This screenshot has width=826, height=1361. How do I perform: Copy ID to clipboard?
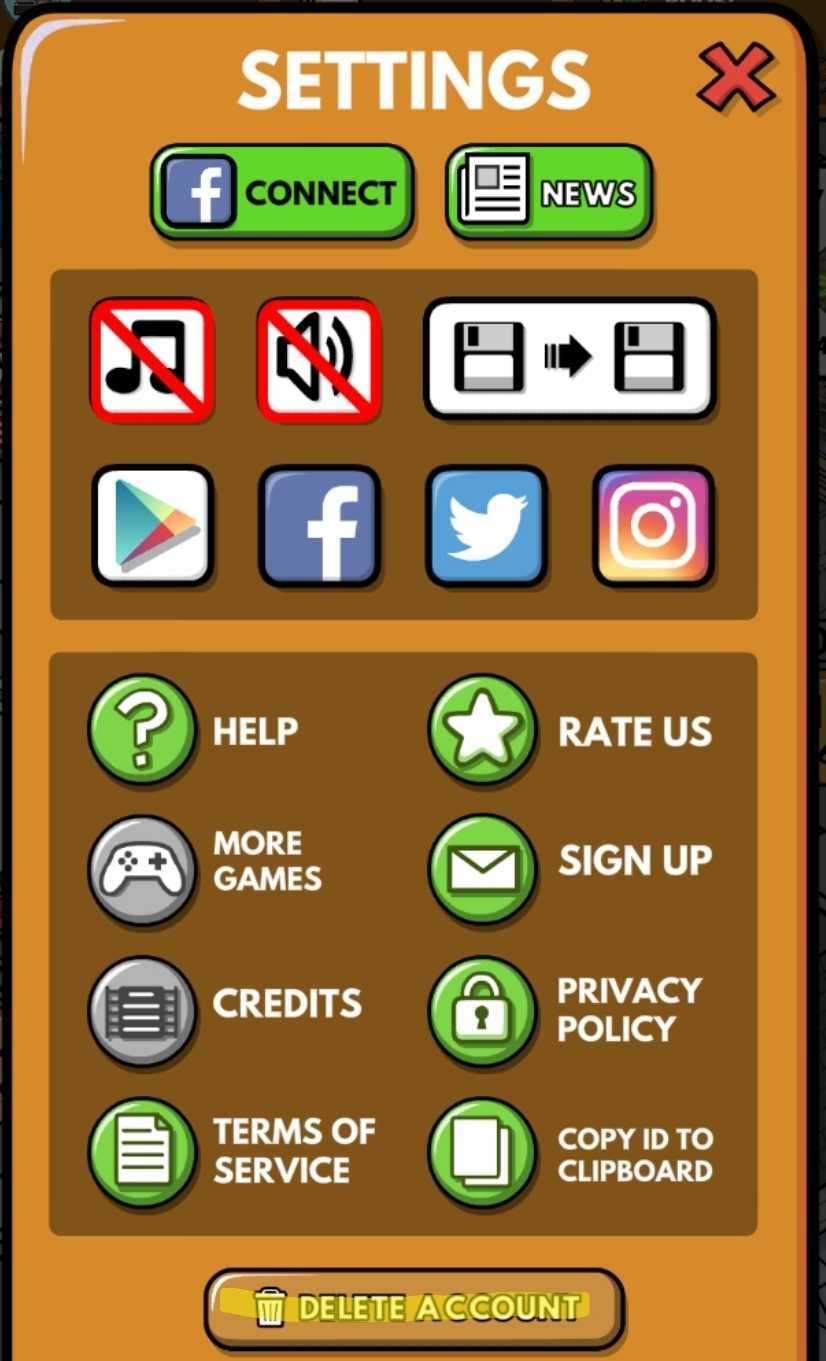482,1152
